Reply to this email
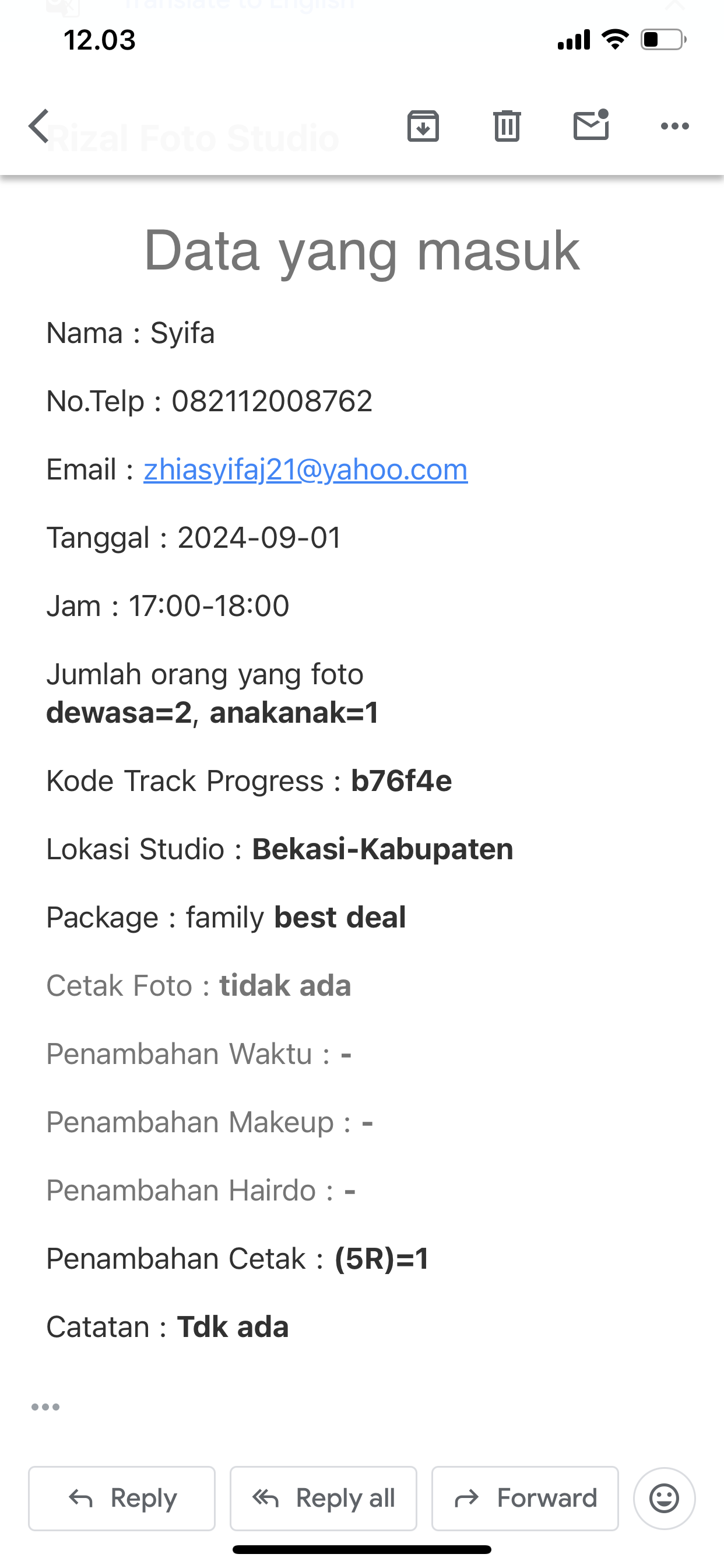This screenshot has width=724, height=1568. pyautogui.click(x=122, y=1498)
